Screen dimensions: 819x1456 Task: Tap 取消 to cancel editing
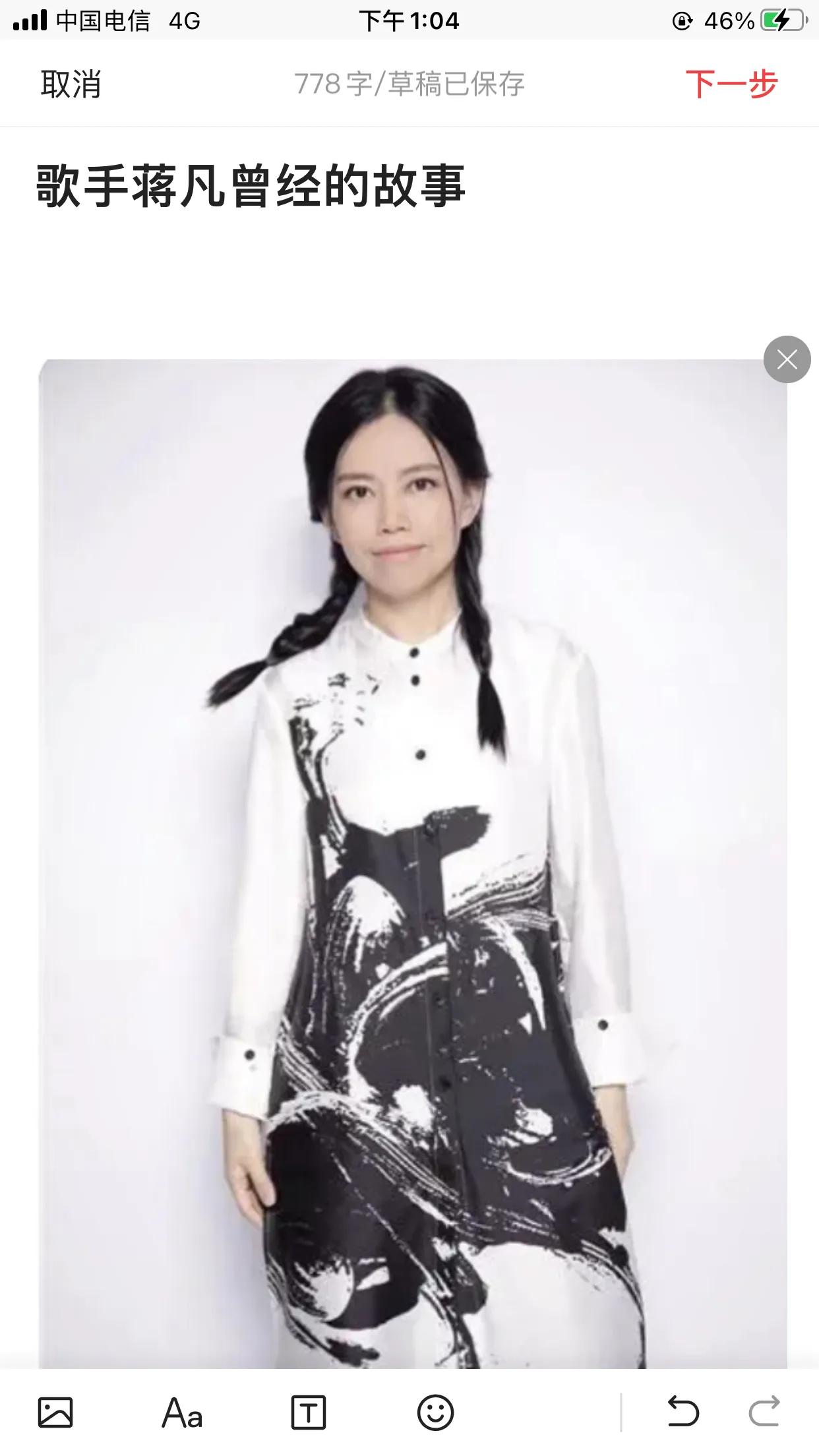[71, 84]
